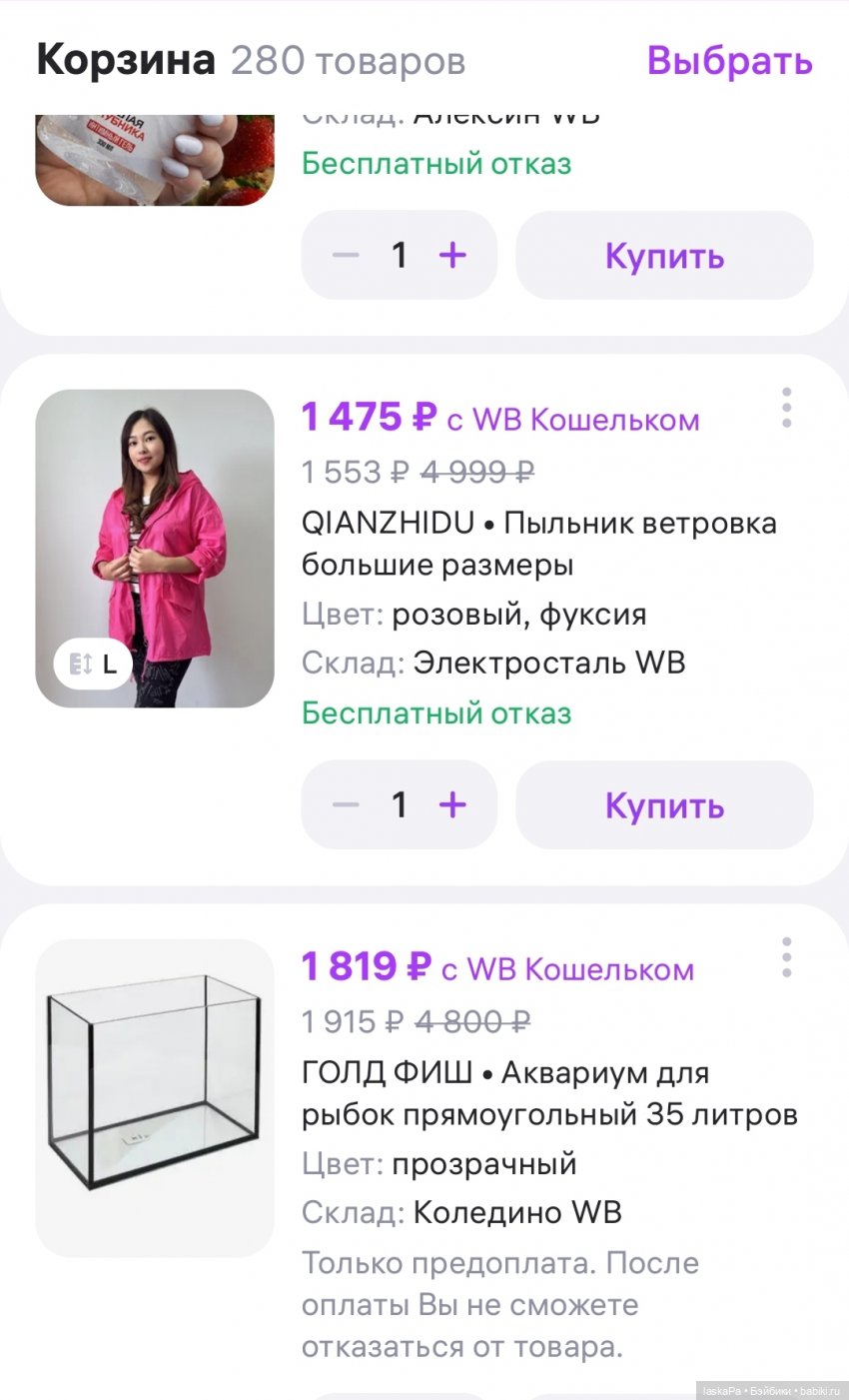849x1400 pixels.
Task: Decrease quantity of the strawberry item
Action: click(346, 255)
